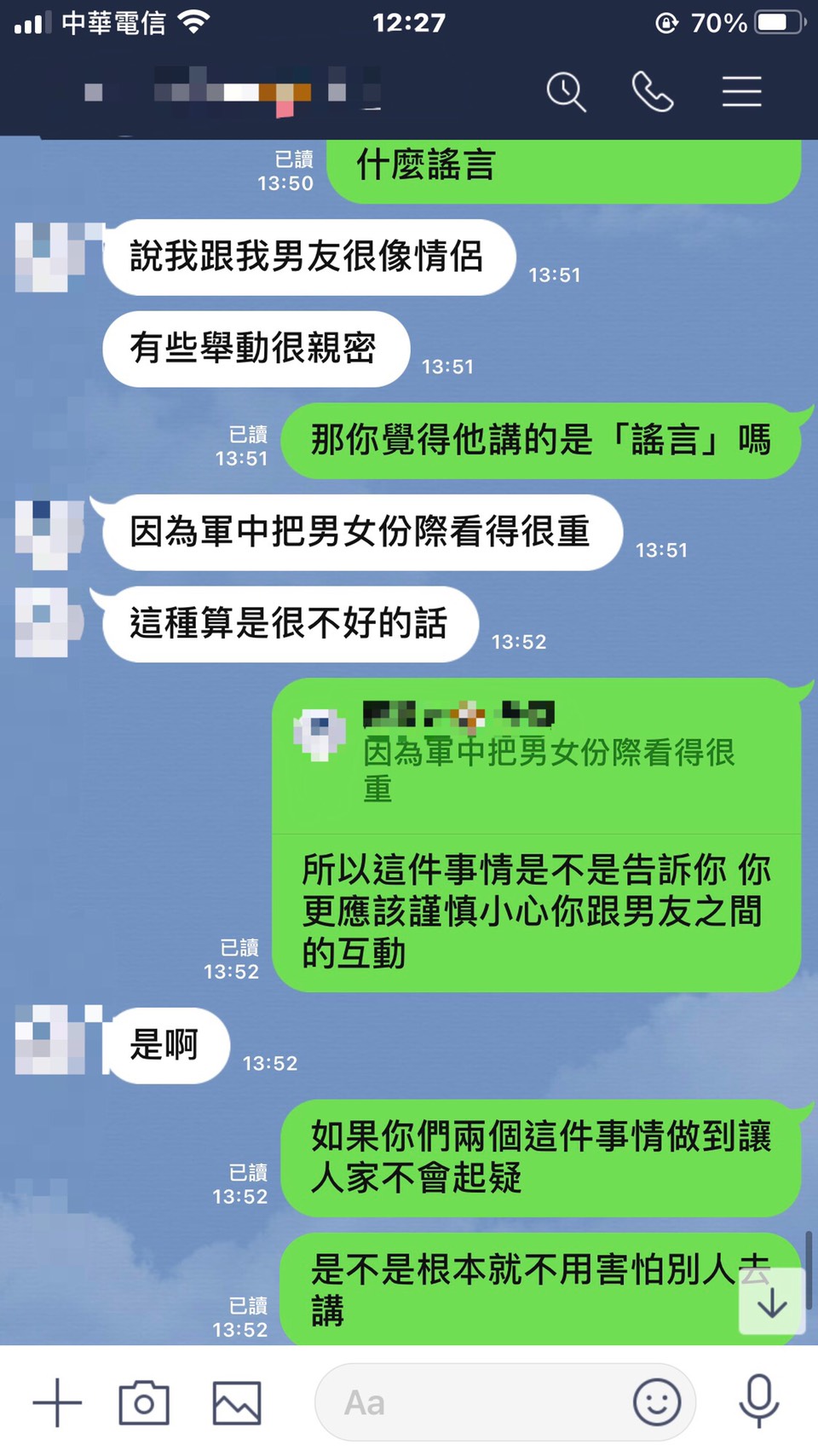Jump to the latest message
This screenshot has width=818, height=1456.
click(772, 1302)
